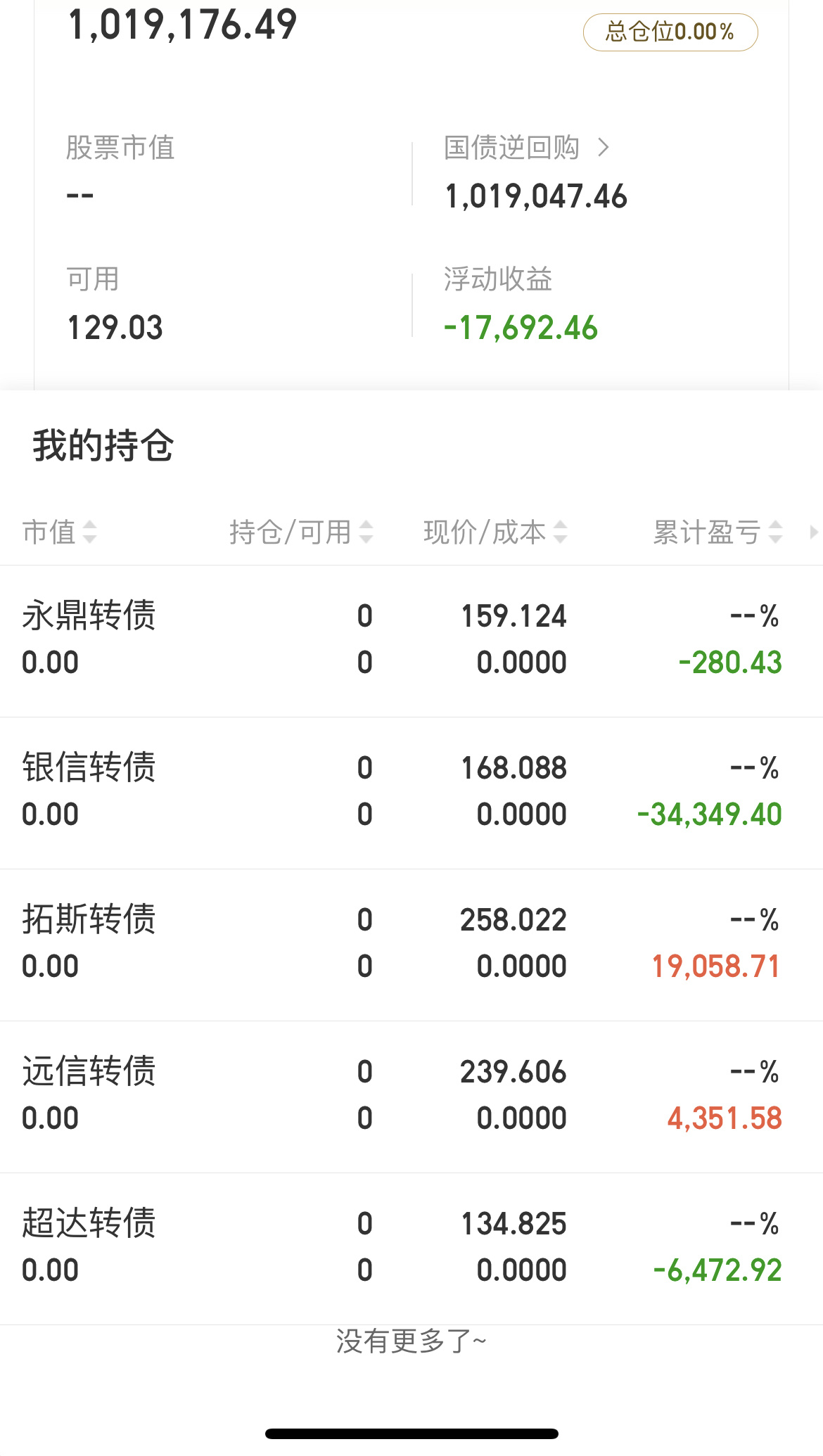This screenshot has width=823, height=1456.
Task: Open the 国债逆回购 detail page arrow
Action: [x=604, y=148]
